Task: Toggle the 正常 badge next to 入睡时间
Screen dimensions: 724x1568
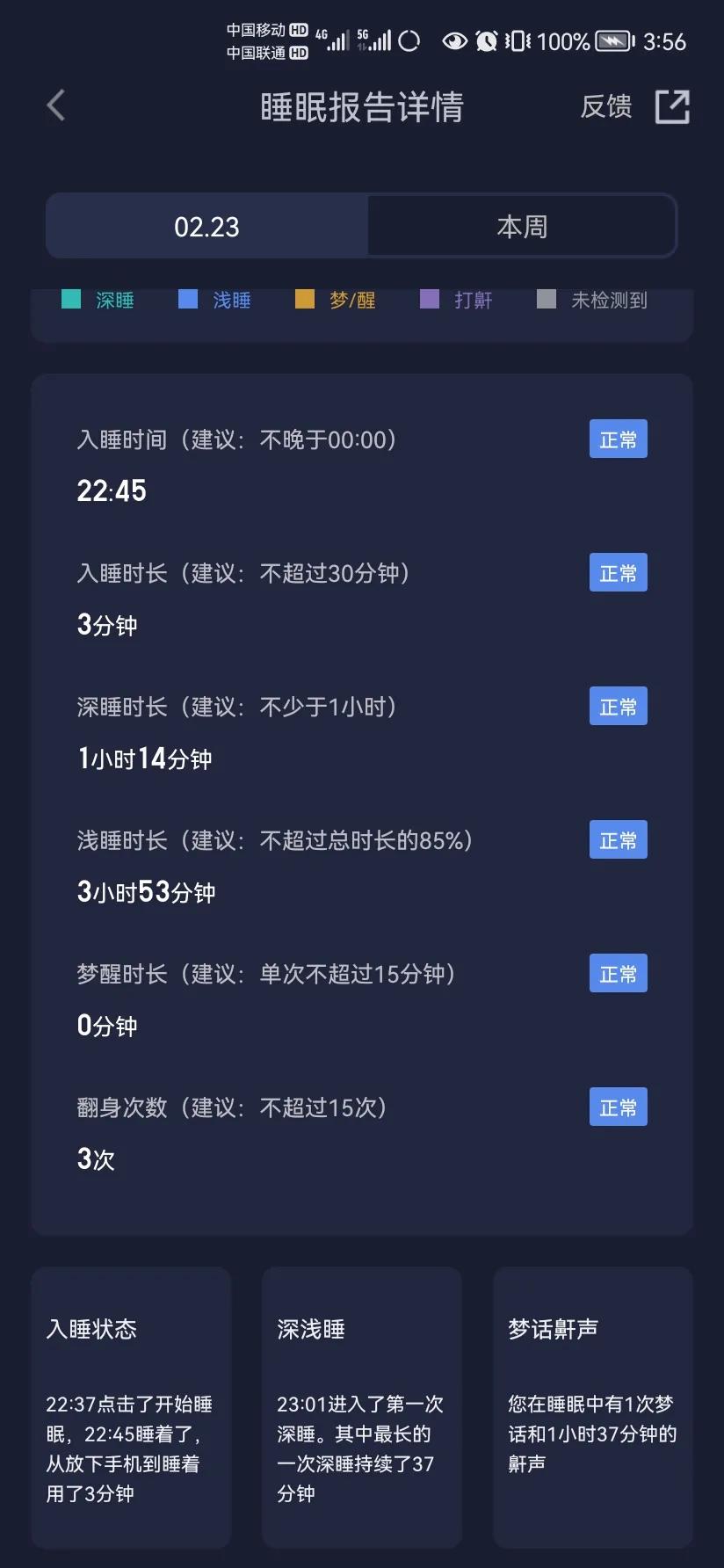Action: coord(618,439)
